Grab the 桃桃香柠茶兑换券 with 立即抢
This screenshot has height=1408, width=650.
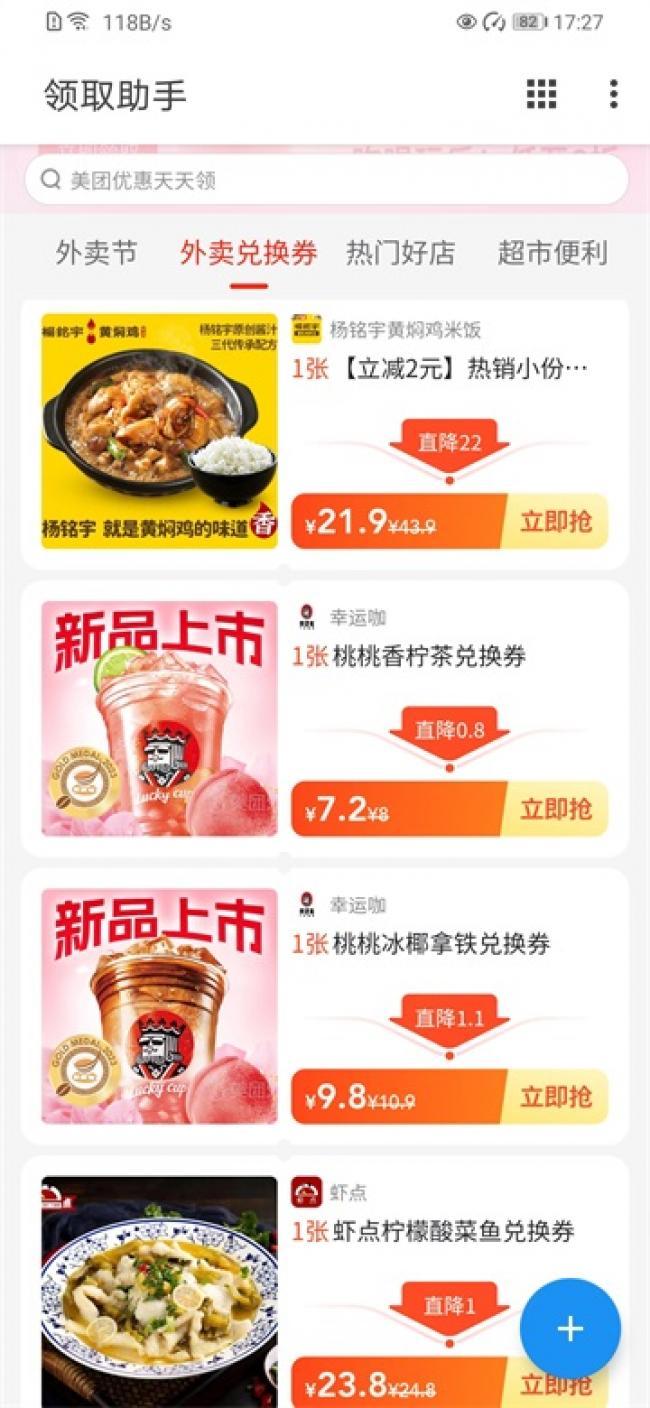[x=555, y=809]
